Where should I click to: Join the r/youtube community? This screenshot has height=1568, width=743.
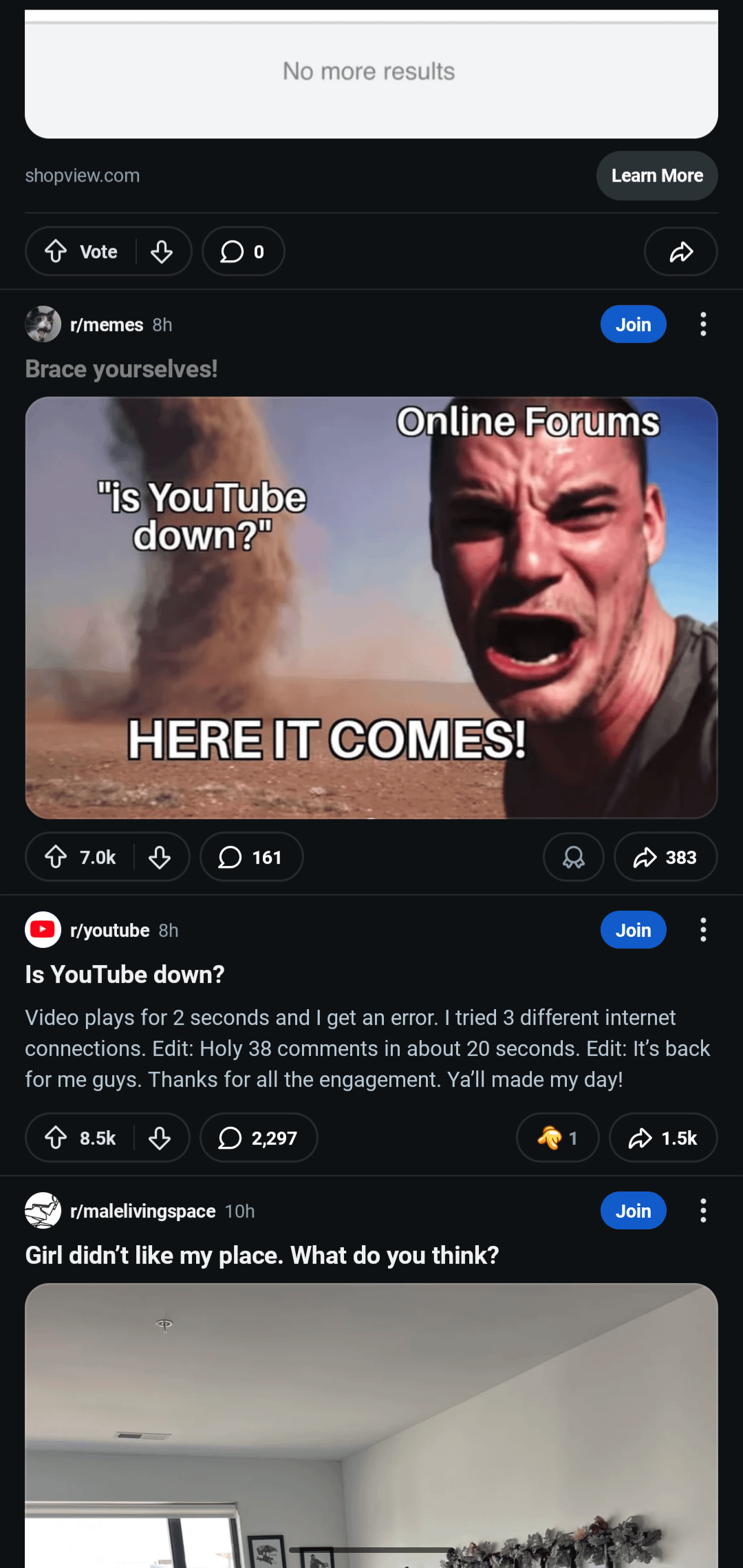click(633, 930)
